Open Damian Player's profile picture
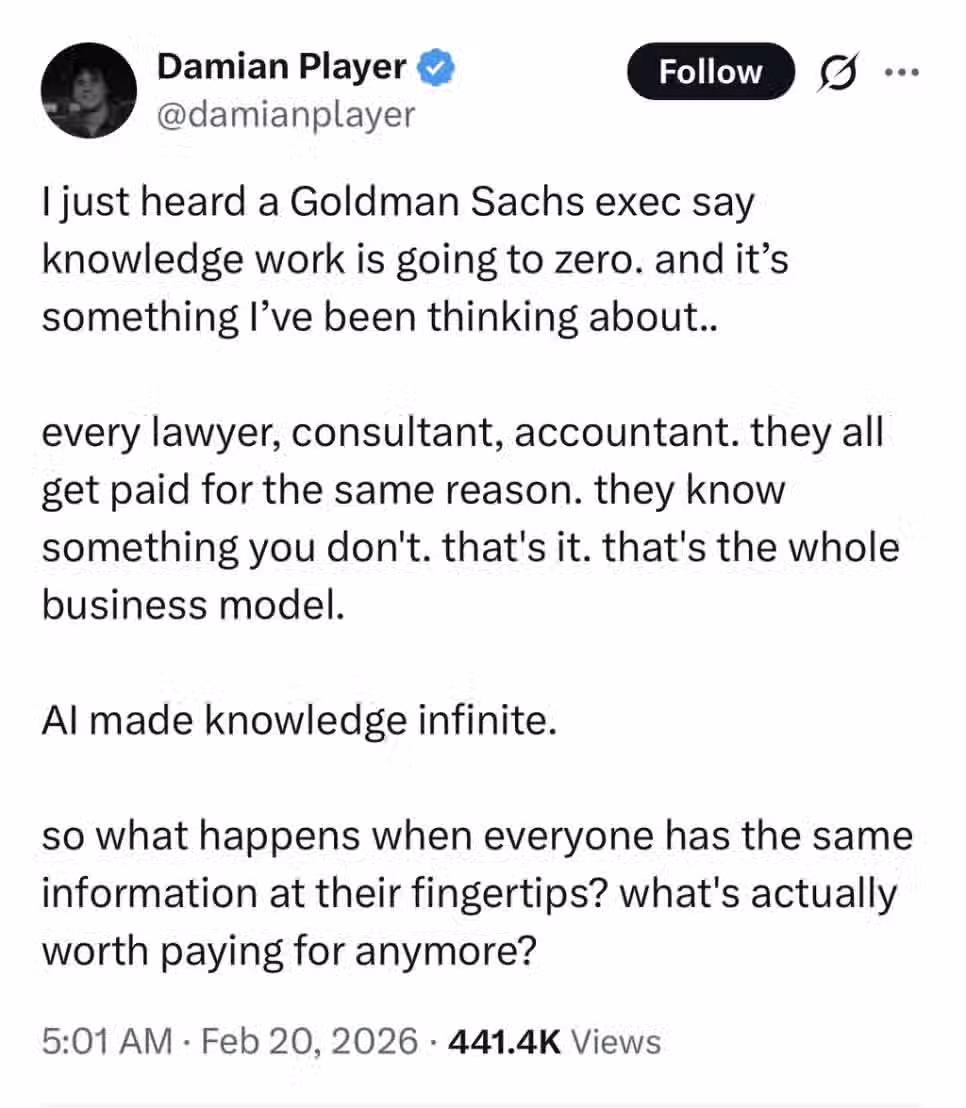This screenshot has width=966, height=1108. tap(88, 92)
